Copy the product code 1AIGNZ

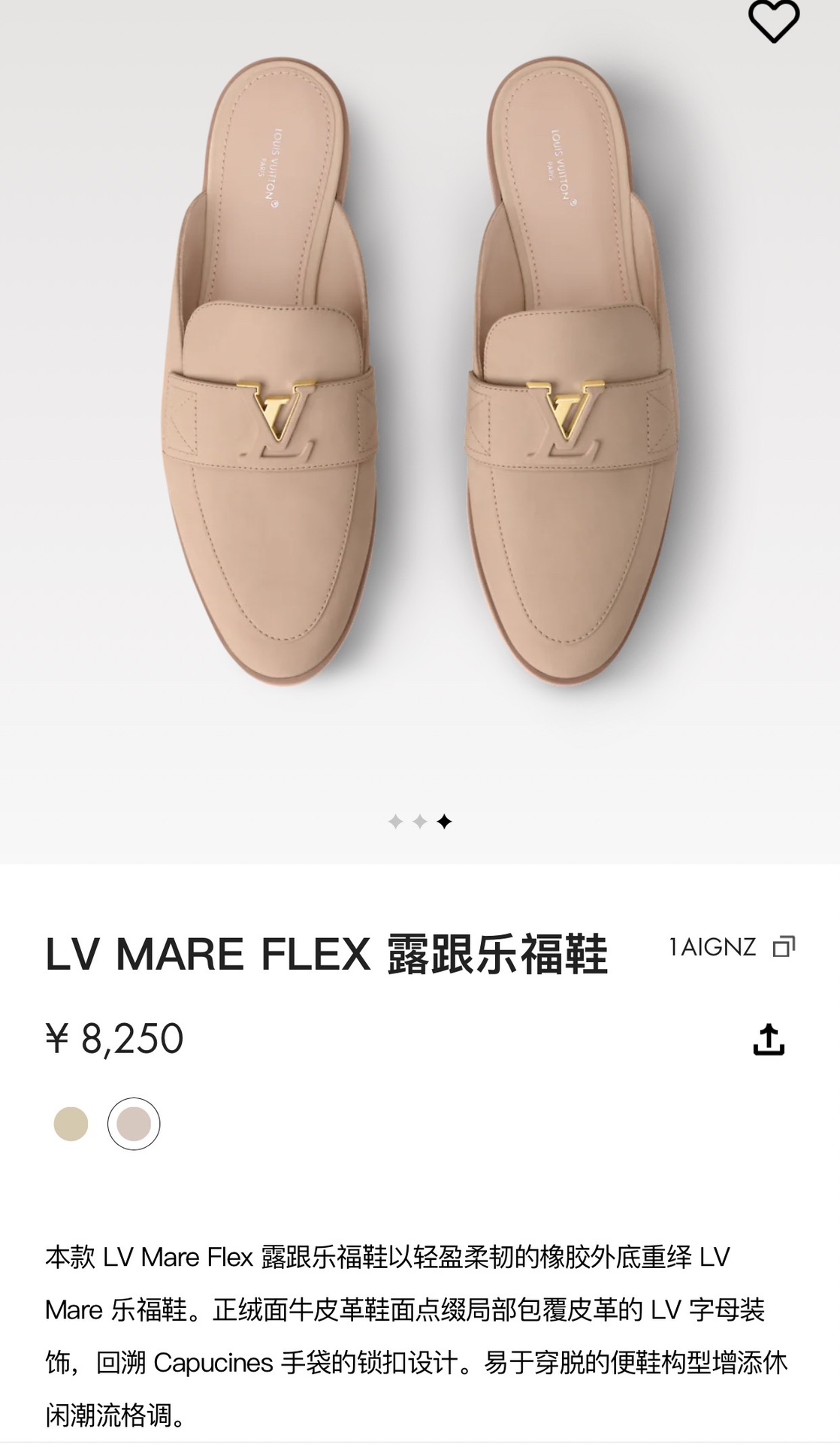(784, 946)
